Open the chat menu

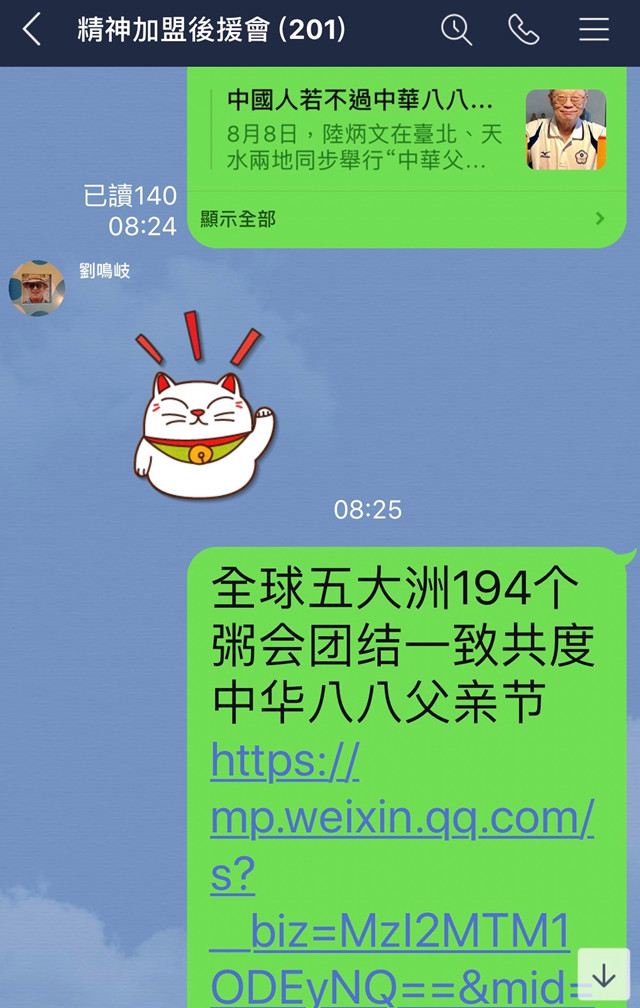[594, 30]
